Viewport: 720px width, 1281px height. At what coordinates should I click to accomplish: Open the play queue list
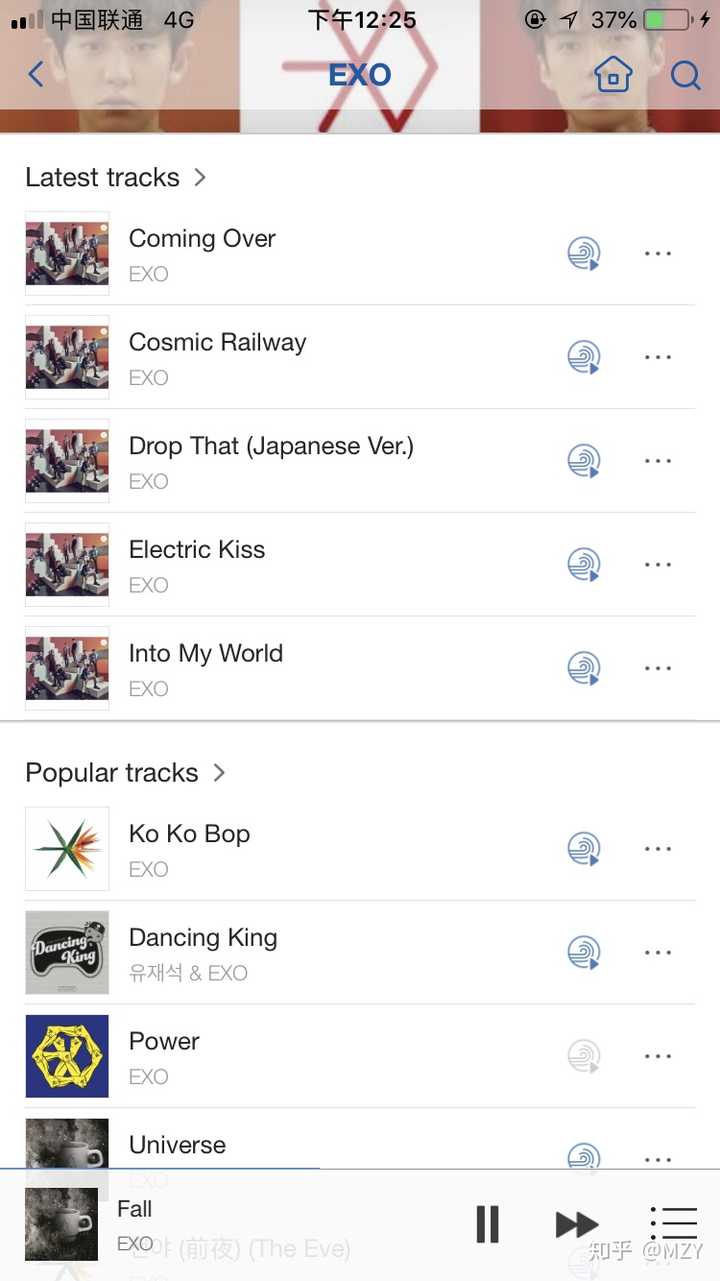pos(673,1223)
